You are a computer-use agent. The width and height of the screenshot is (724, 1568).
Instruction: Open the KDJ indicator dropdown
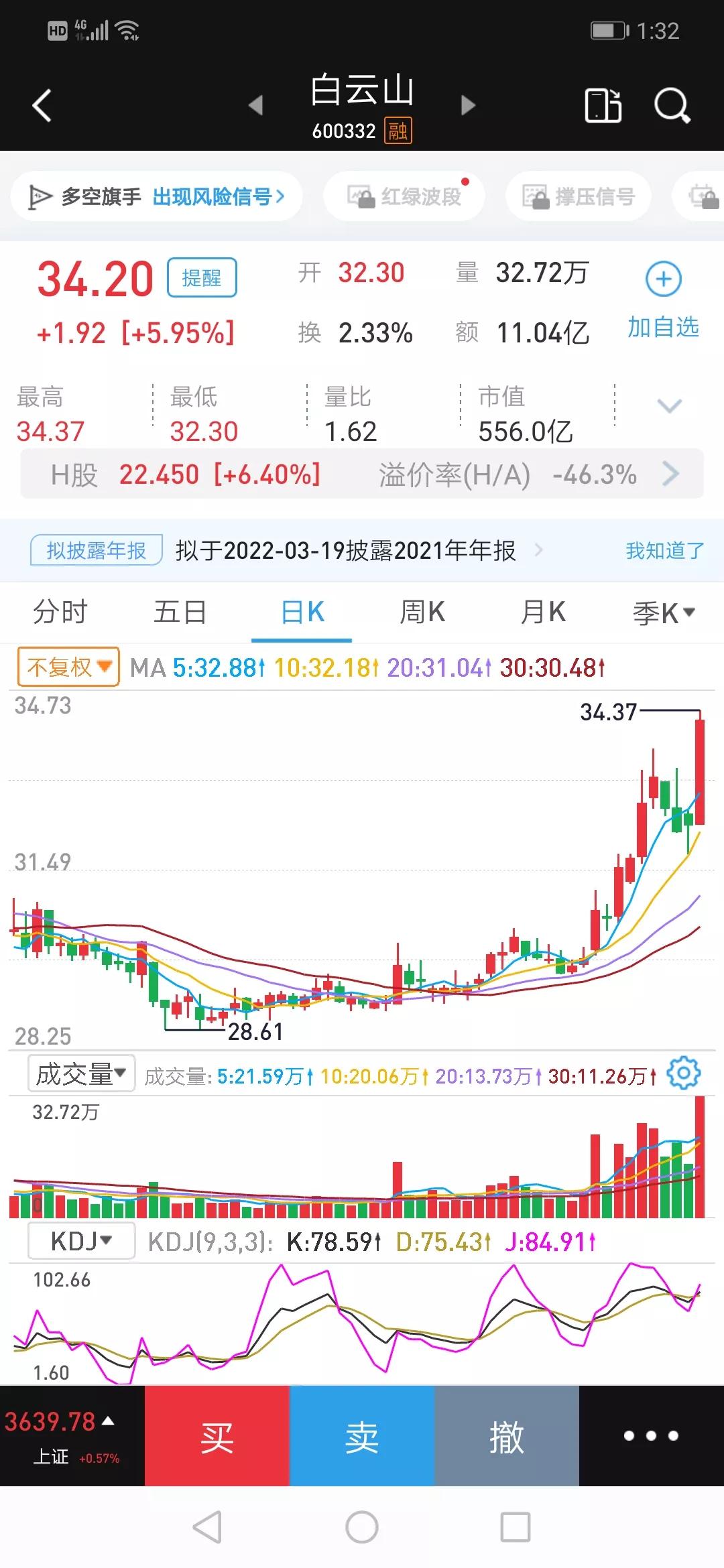pyautogui.click(x=79, y=1238)
